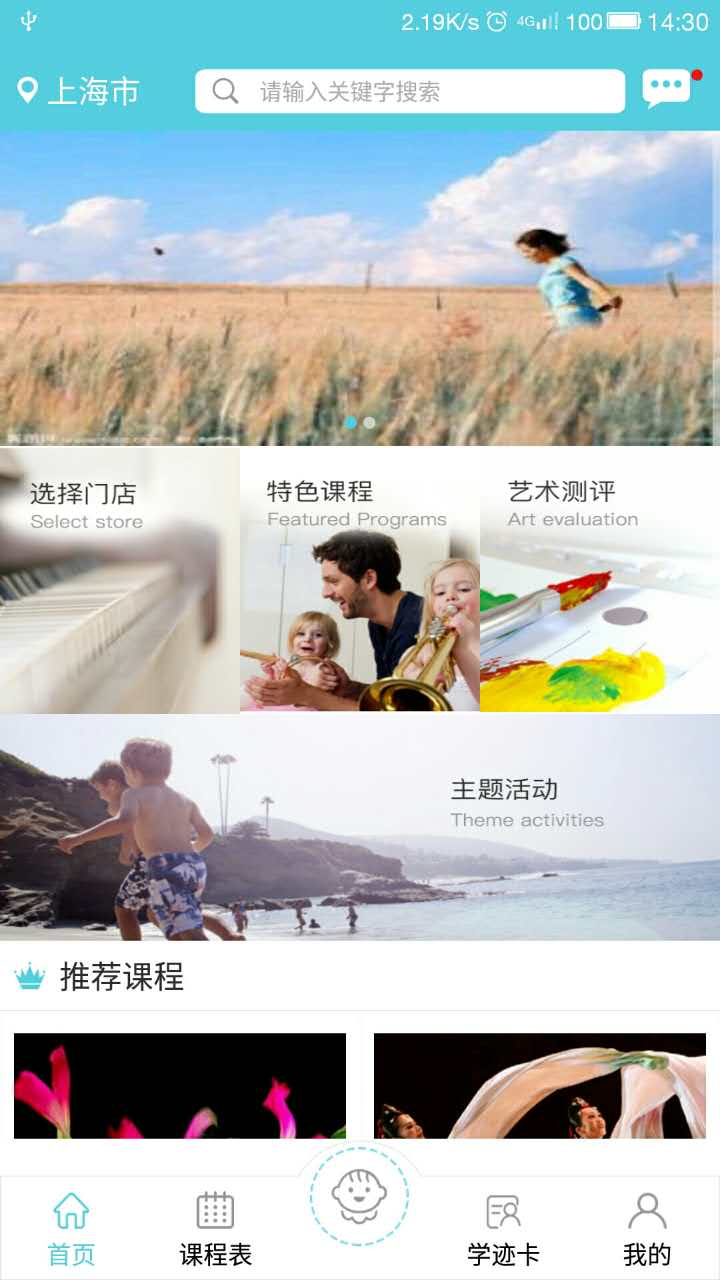Image resolution: width=720 pixels, height=1280 pixels.
Task: Open the recommended course with dancers
Action: tap(540, 1086)
